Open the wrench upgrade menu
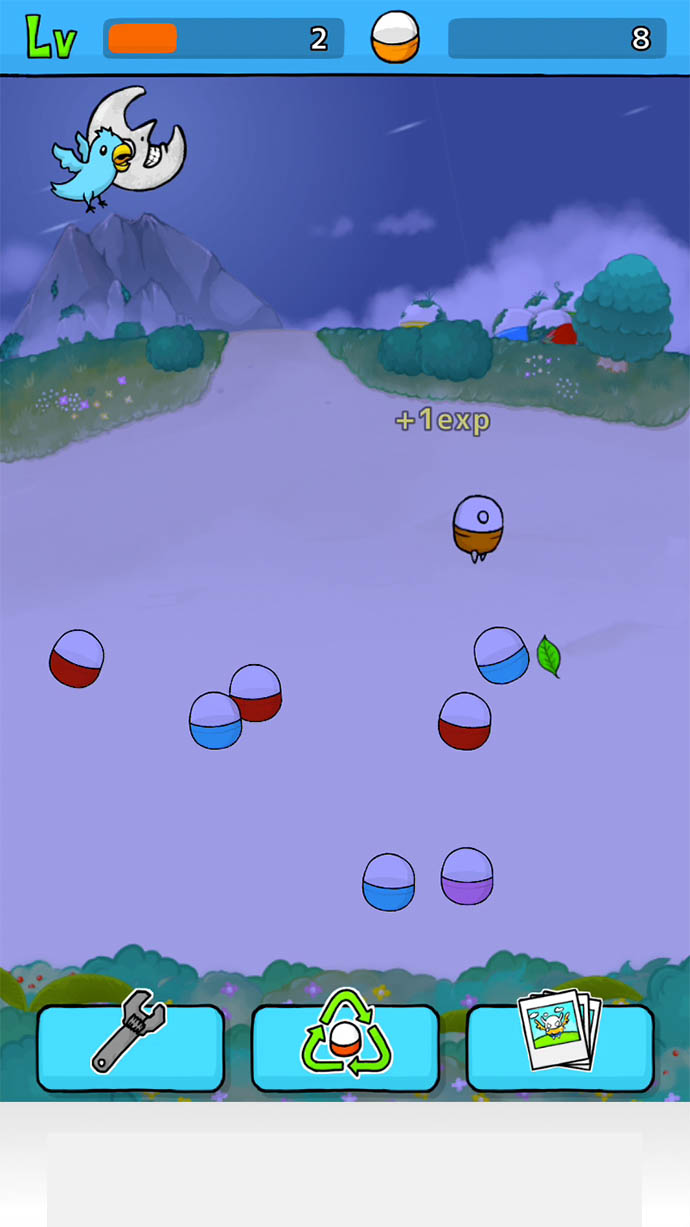Viewport: 690px width, 1227px height. tap(130, 1046)
